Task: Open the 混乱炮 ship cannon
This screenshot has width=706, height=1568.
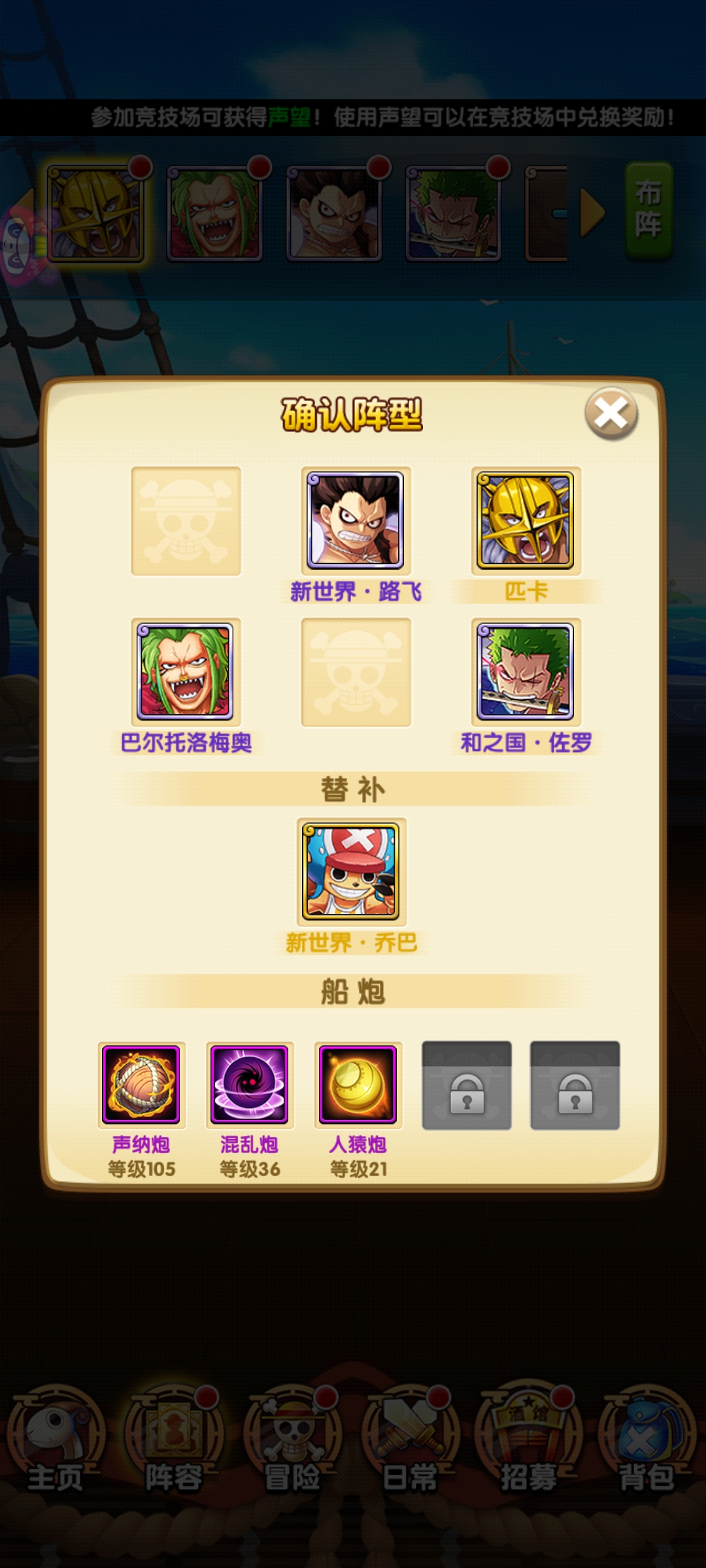Action: [x=250, y=1085]
